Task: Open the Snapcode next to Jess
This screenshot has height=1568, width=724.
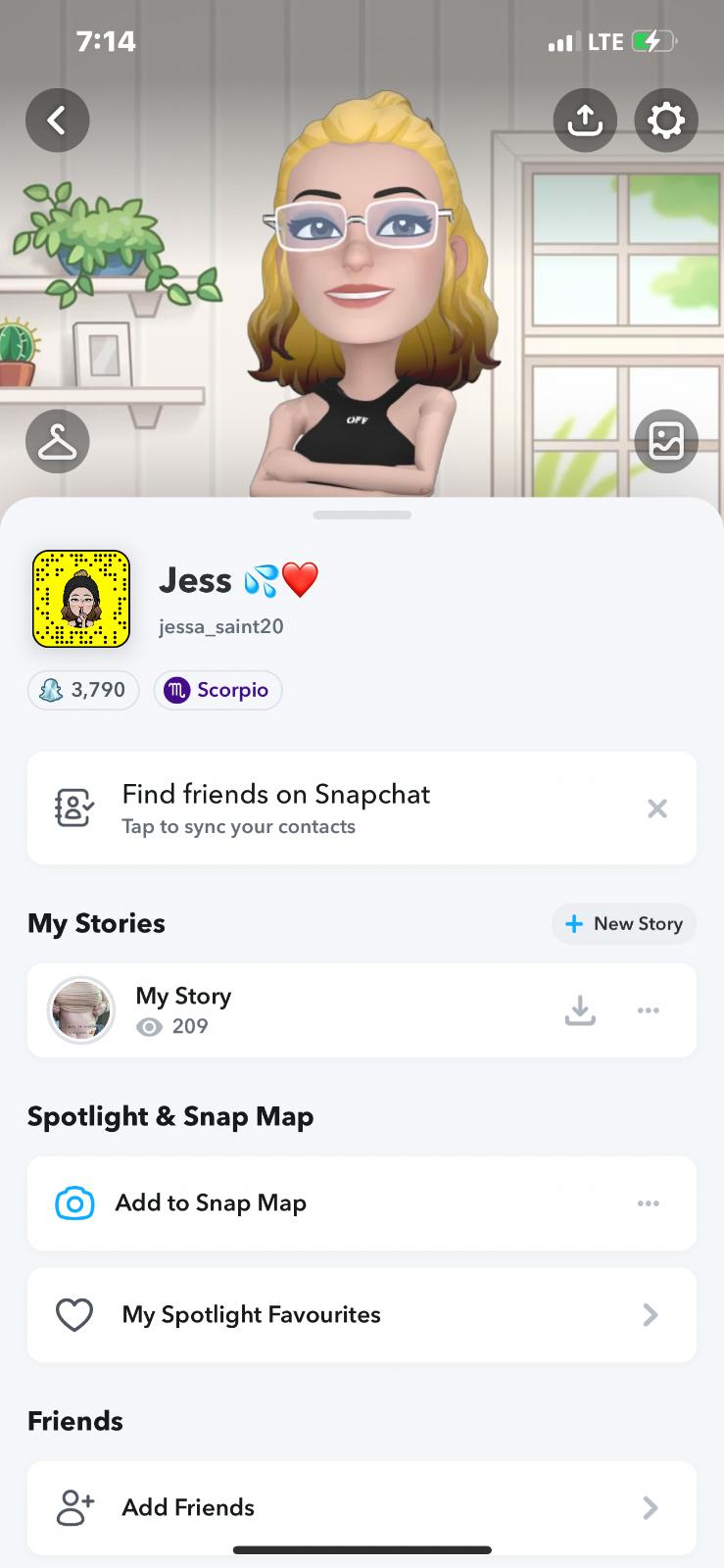Action: (81, 599)
